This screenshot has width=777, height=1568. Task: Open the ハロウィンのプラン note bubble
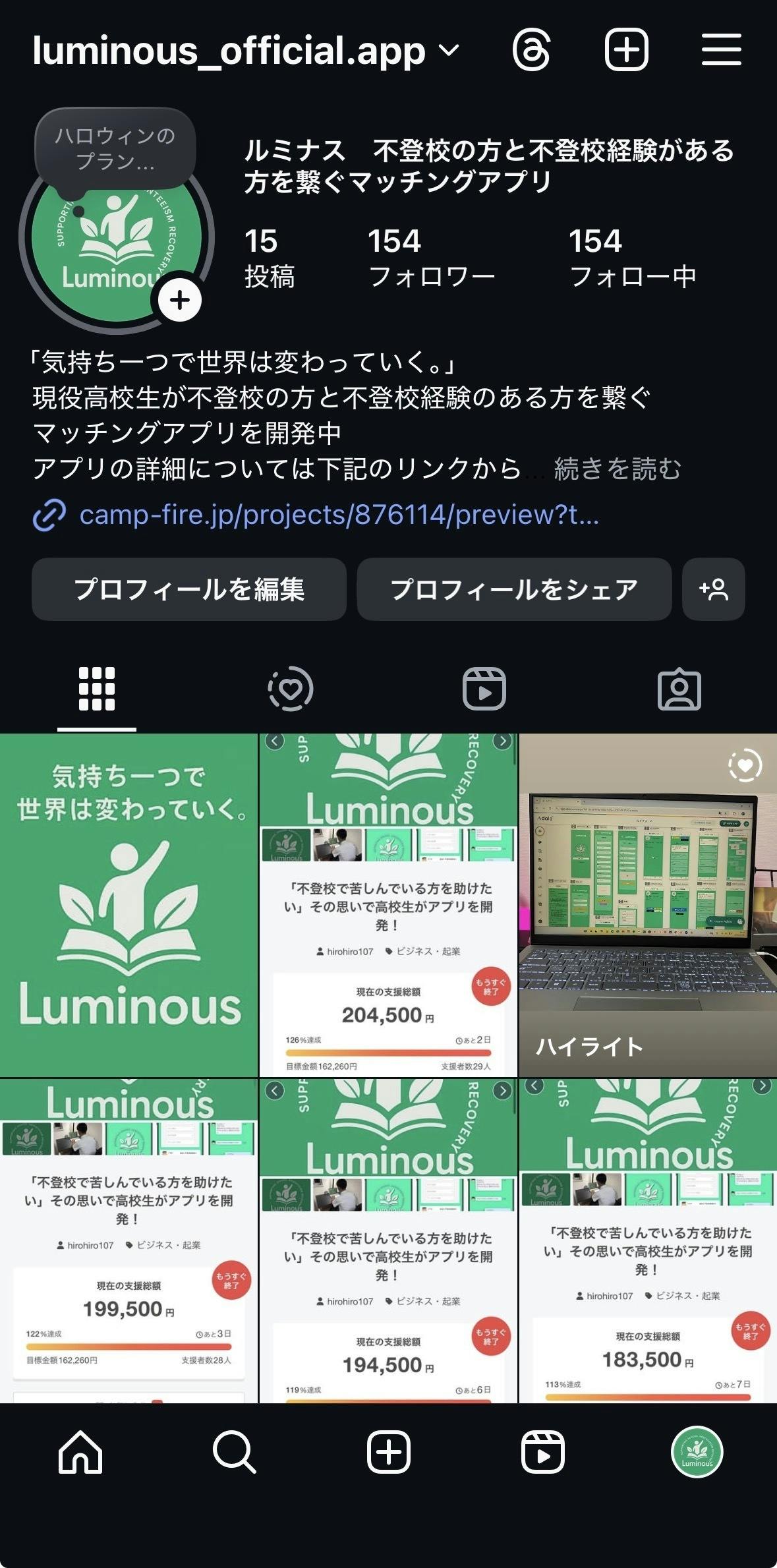pos(115,149)
